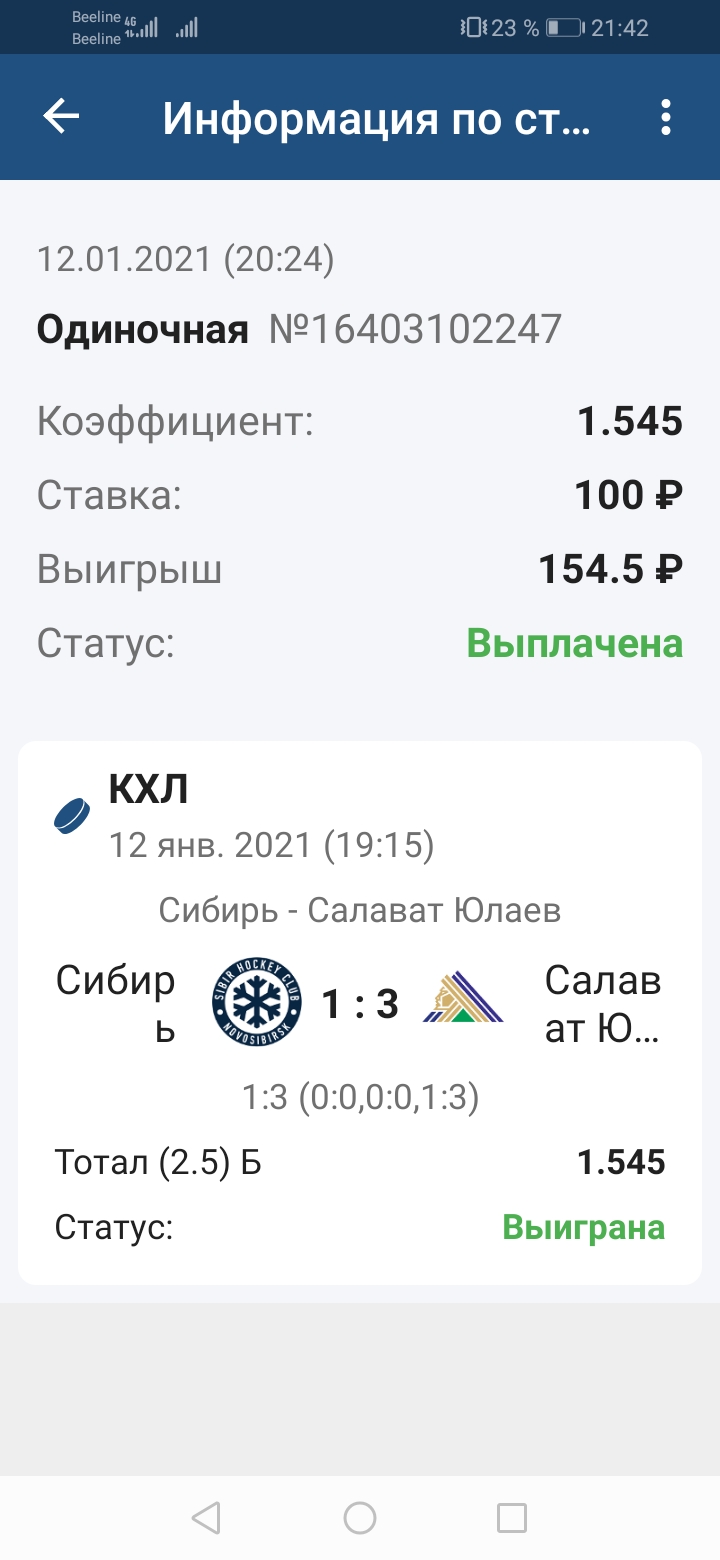This screenshot has width=720, height=1560.
Task: Tap the system back button
Action: coord(206,1518)
